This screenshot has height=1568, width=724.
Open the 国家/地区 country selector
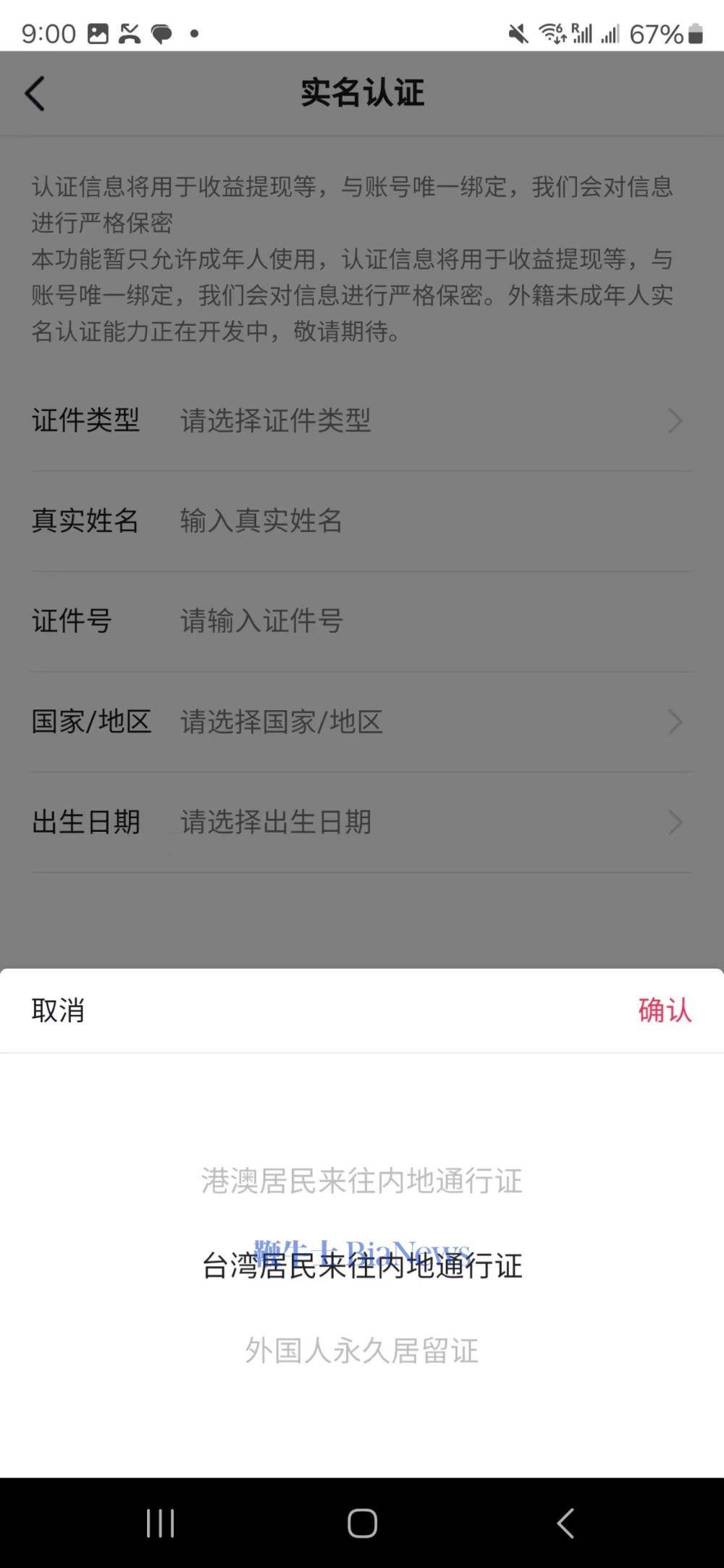click(x=362, y=721)
